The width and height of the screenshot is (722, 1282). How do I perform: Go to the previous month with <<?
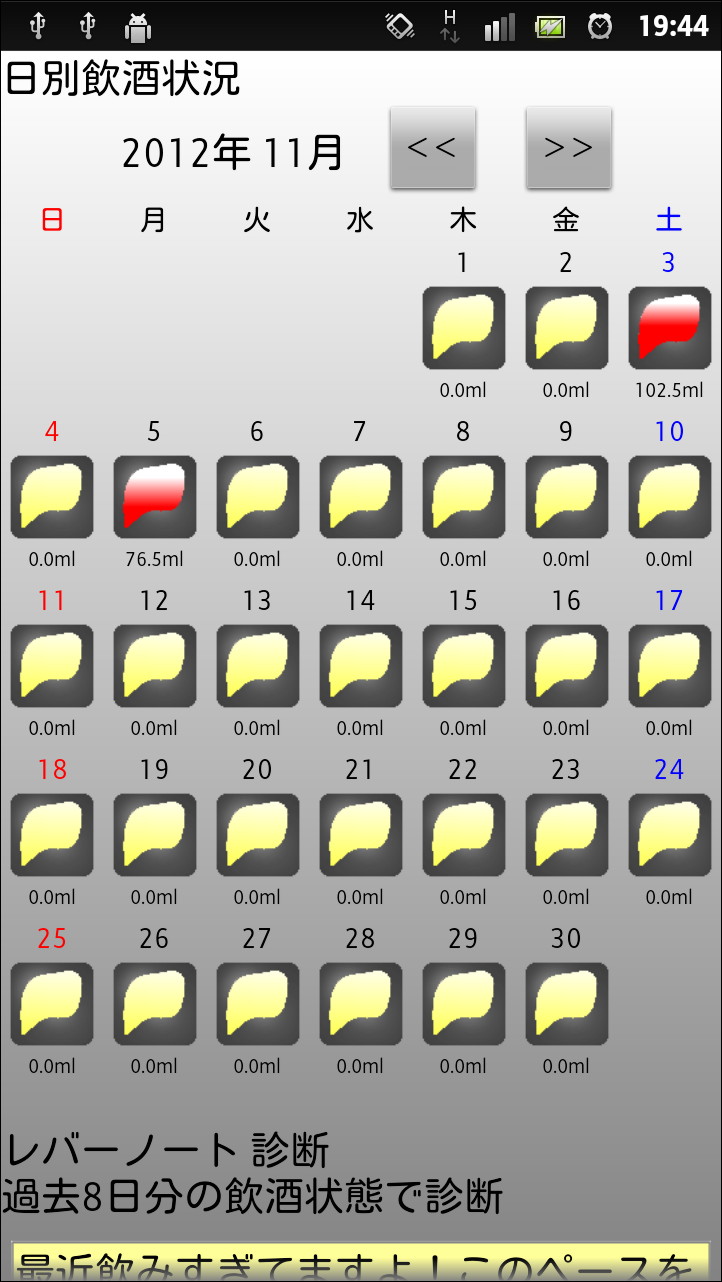(x=432, y=148)
